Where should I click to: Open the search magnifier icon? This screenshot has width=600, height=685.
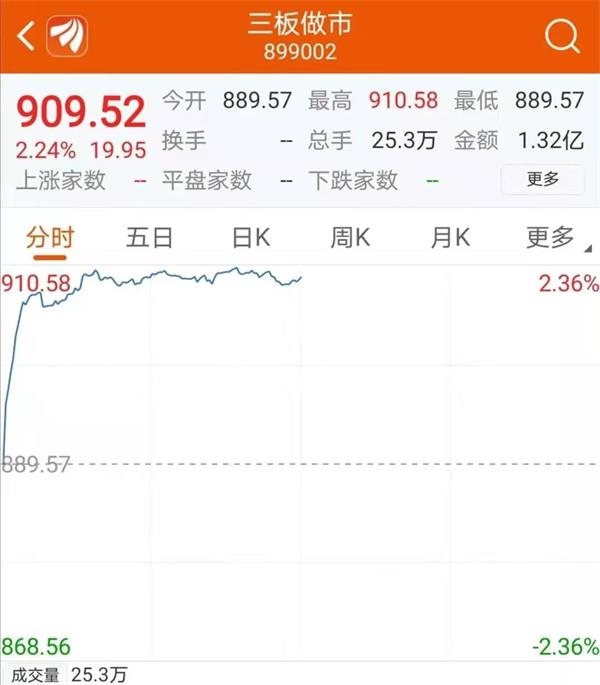click(563, 36)
